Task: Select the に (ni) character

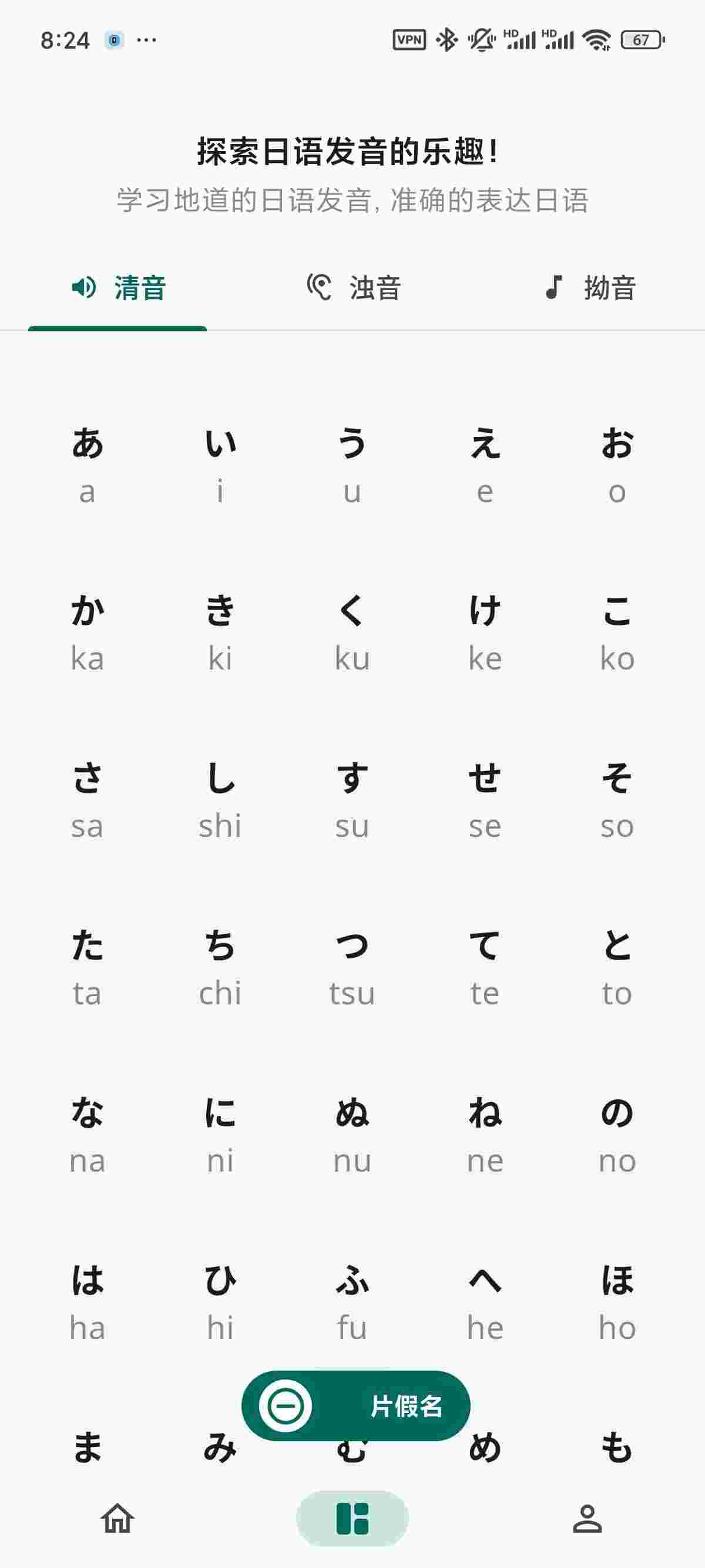Action: pyautogui.click(x=220, y=1135)
